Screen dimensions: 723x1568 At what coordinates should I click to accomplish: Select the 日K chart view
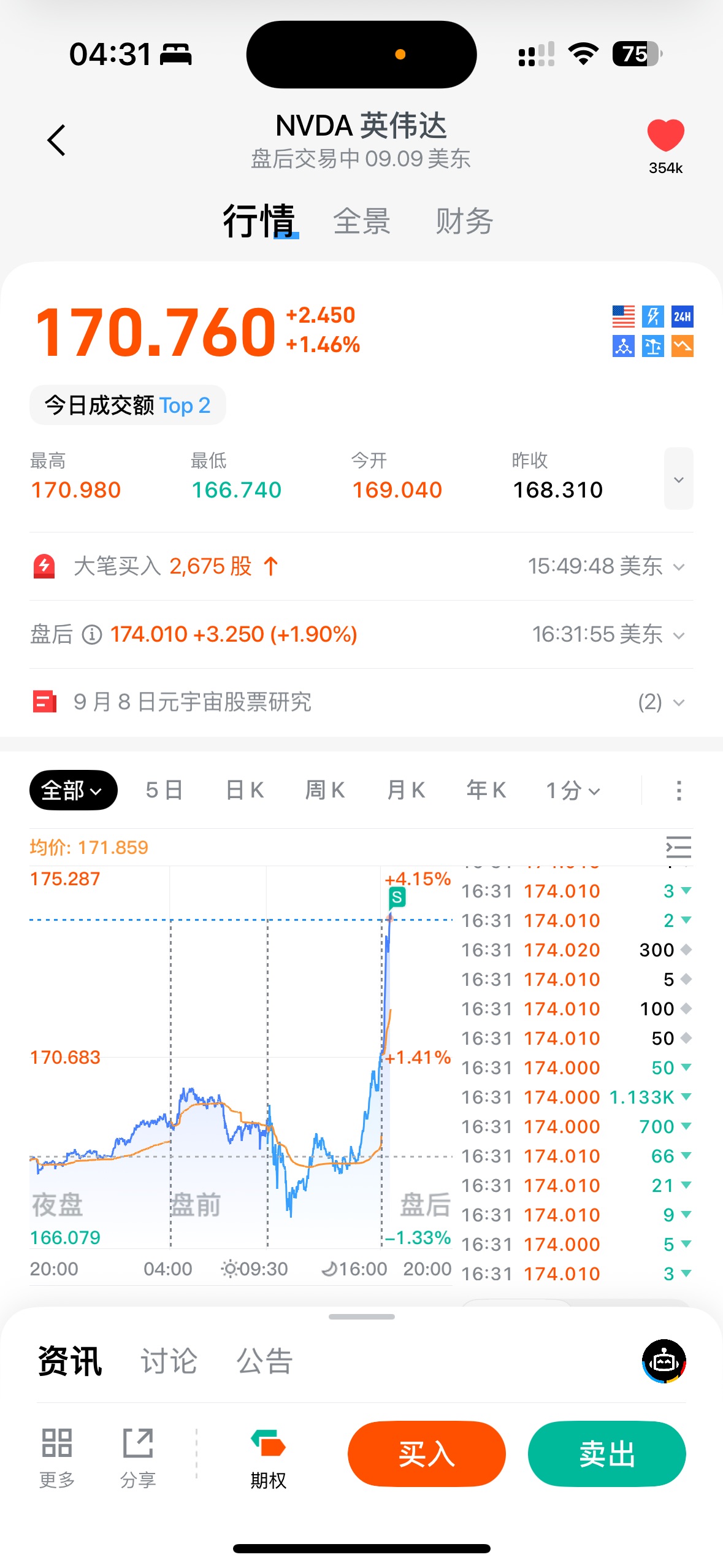click(x=245, y=790)
